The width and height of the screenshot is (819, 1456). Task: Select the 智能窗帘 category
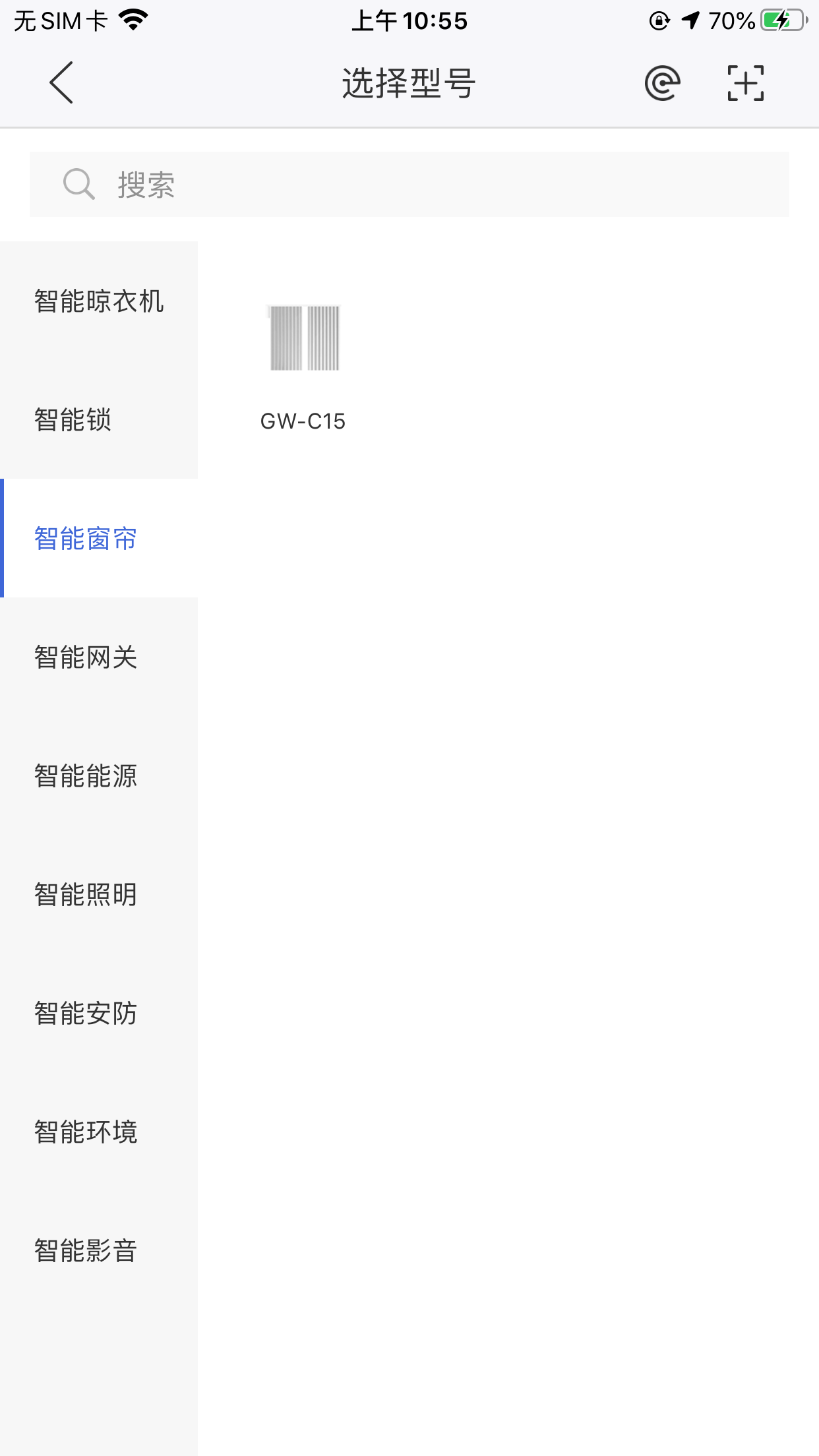pyautogui.click(x=99, y=538)
